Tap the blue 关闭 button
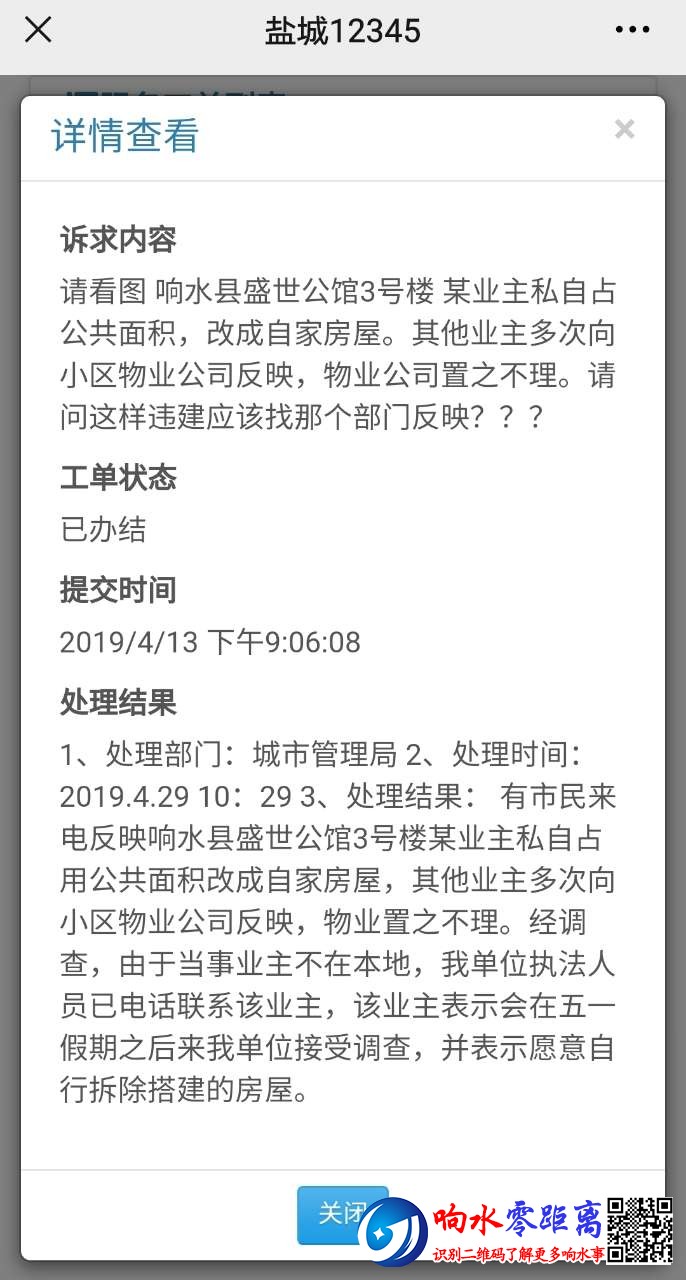Screen dimensions: 686x1280 [x=337, y=1214]
